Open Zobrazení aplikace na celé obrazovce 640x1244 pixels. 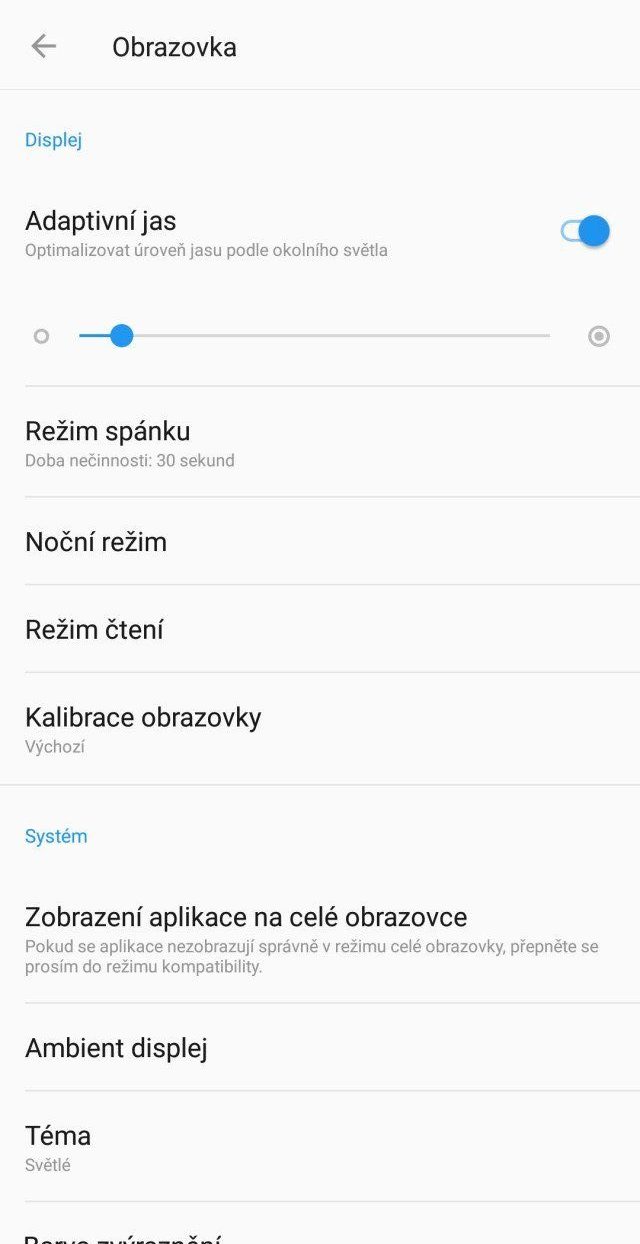click(x=320, y=938)
